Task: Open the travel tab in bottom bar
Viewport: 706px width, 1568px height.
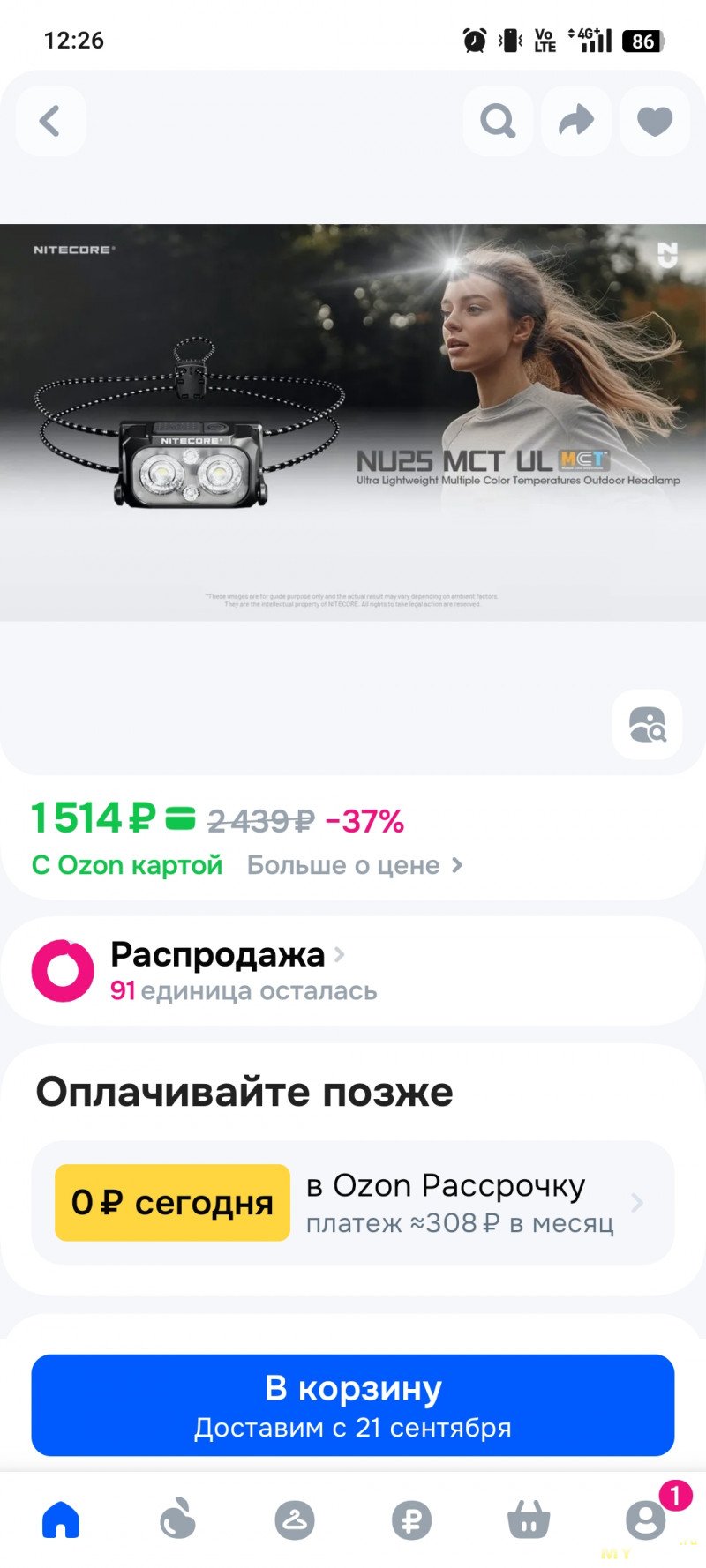Action: click(295, 1519)
